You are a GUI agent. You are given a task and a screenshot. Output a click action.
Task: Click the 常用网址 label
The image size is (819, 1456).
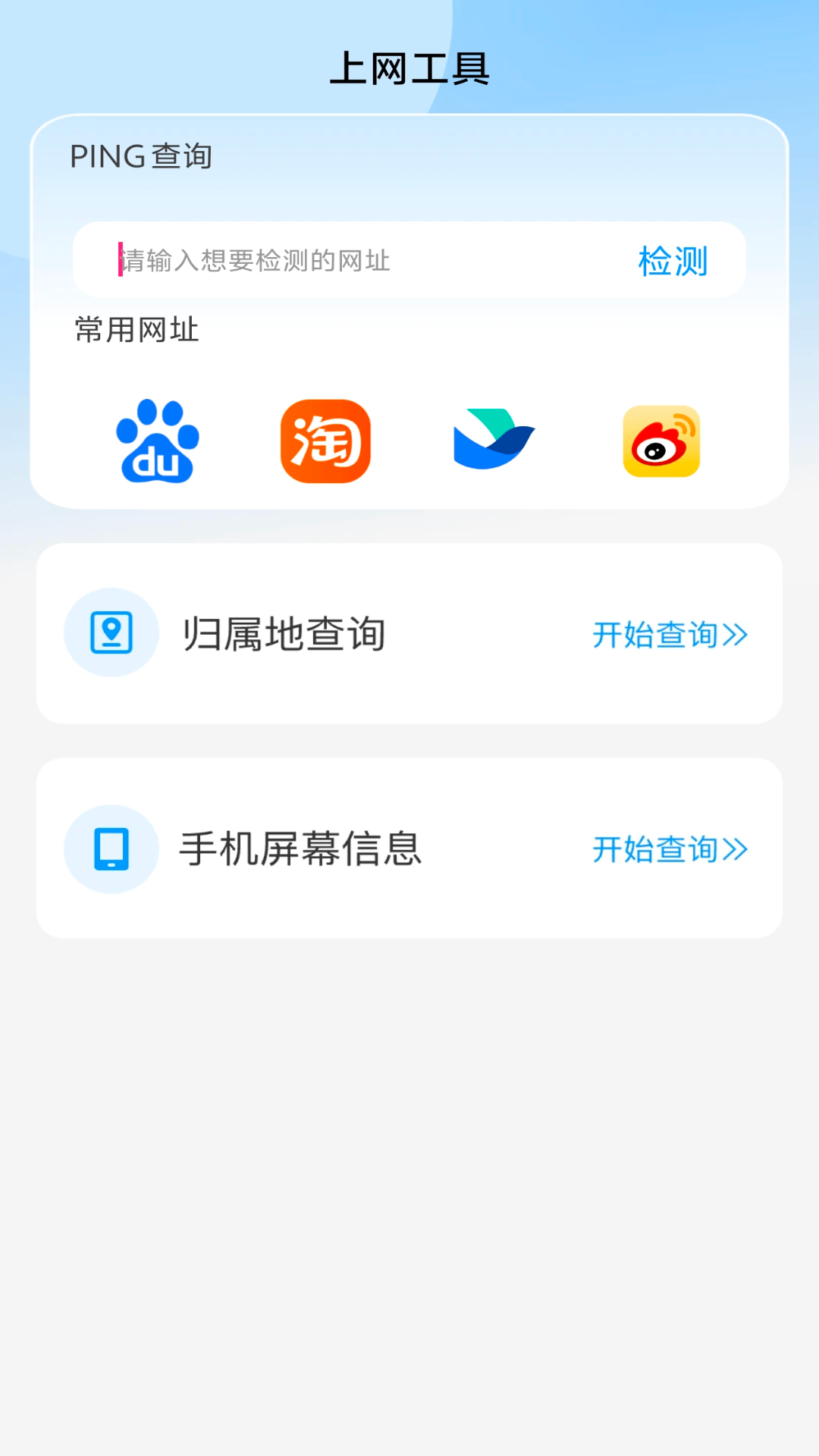135,330
